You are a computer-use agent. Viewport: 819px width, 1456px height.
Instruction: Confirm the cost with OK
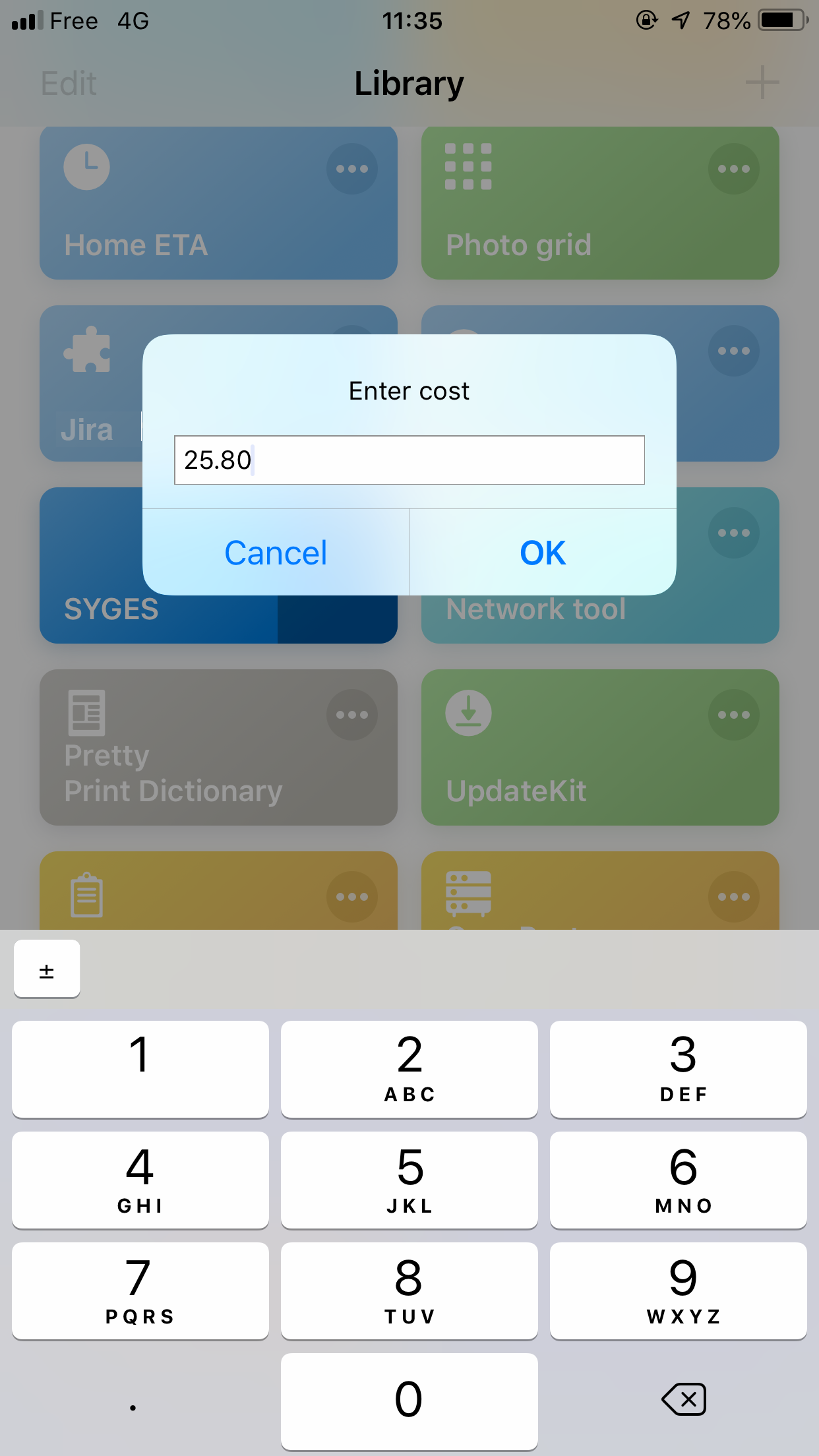pyautogui.click(x=543, y=553)
